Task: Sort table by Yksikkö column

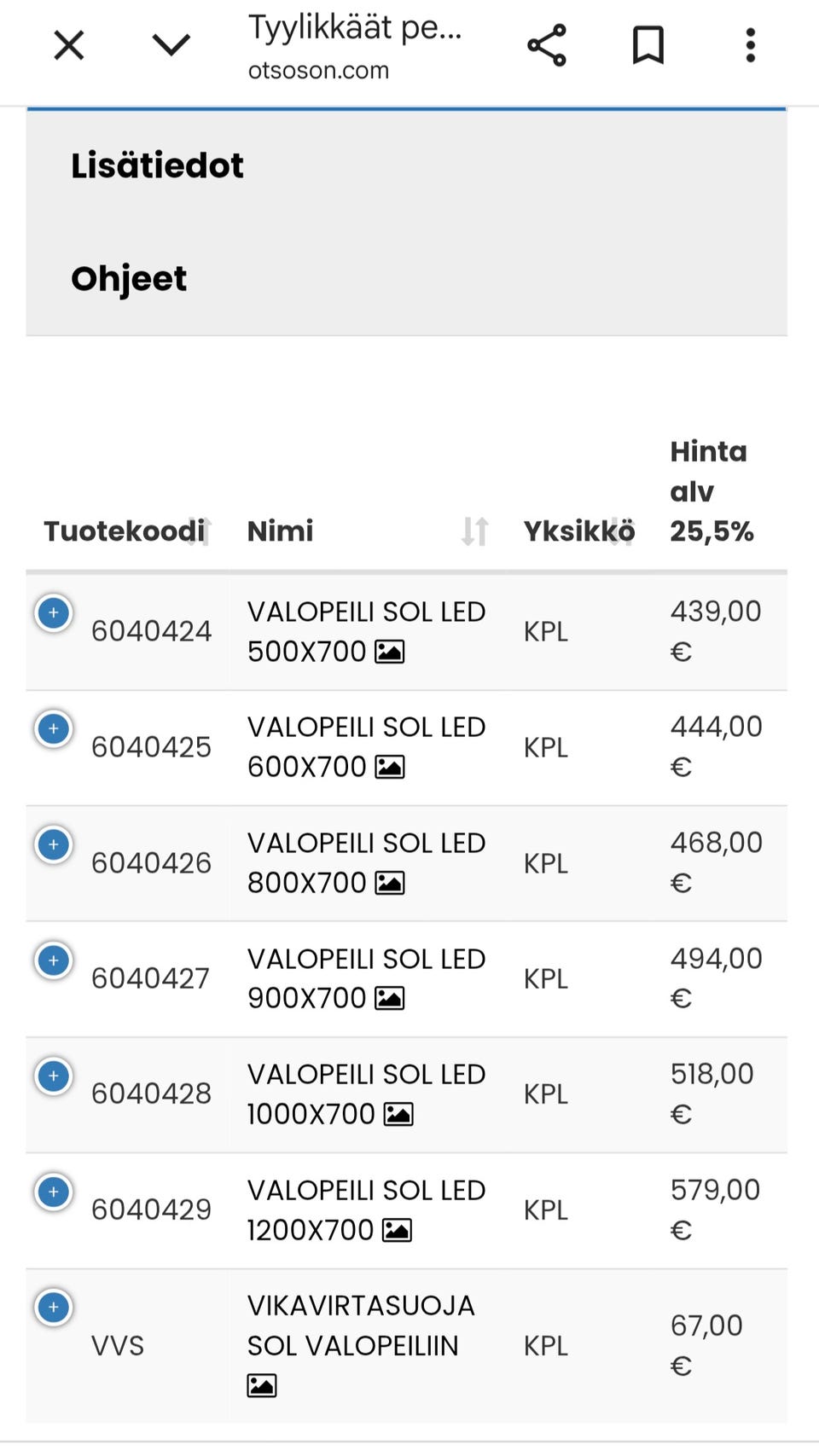Action: (x=579, y=531)
